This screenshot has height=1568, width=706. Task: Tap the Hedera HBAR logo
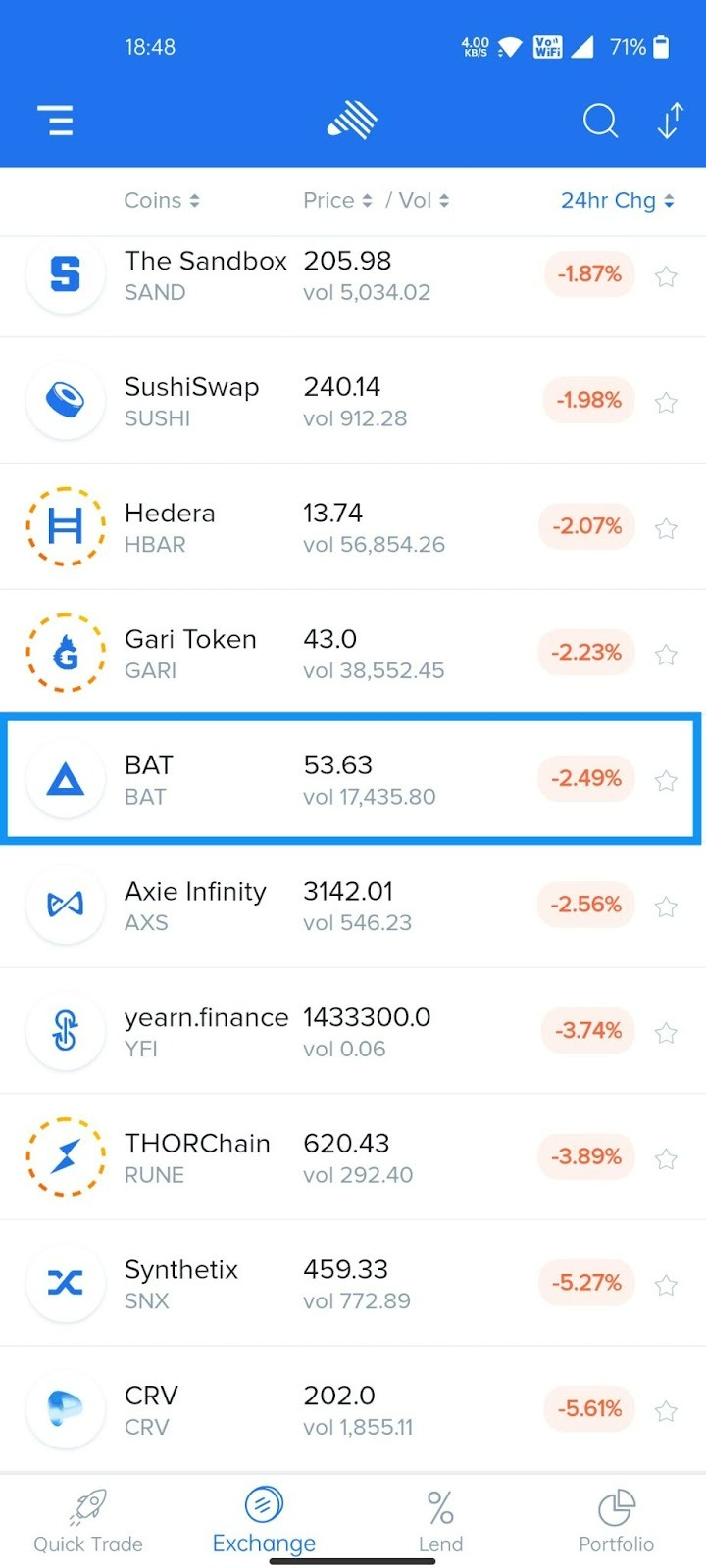(65, 526)
